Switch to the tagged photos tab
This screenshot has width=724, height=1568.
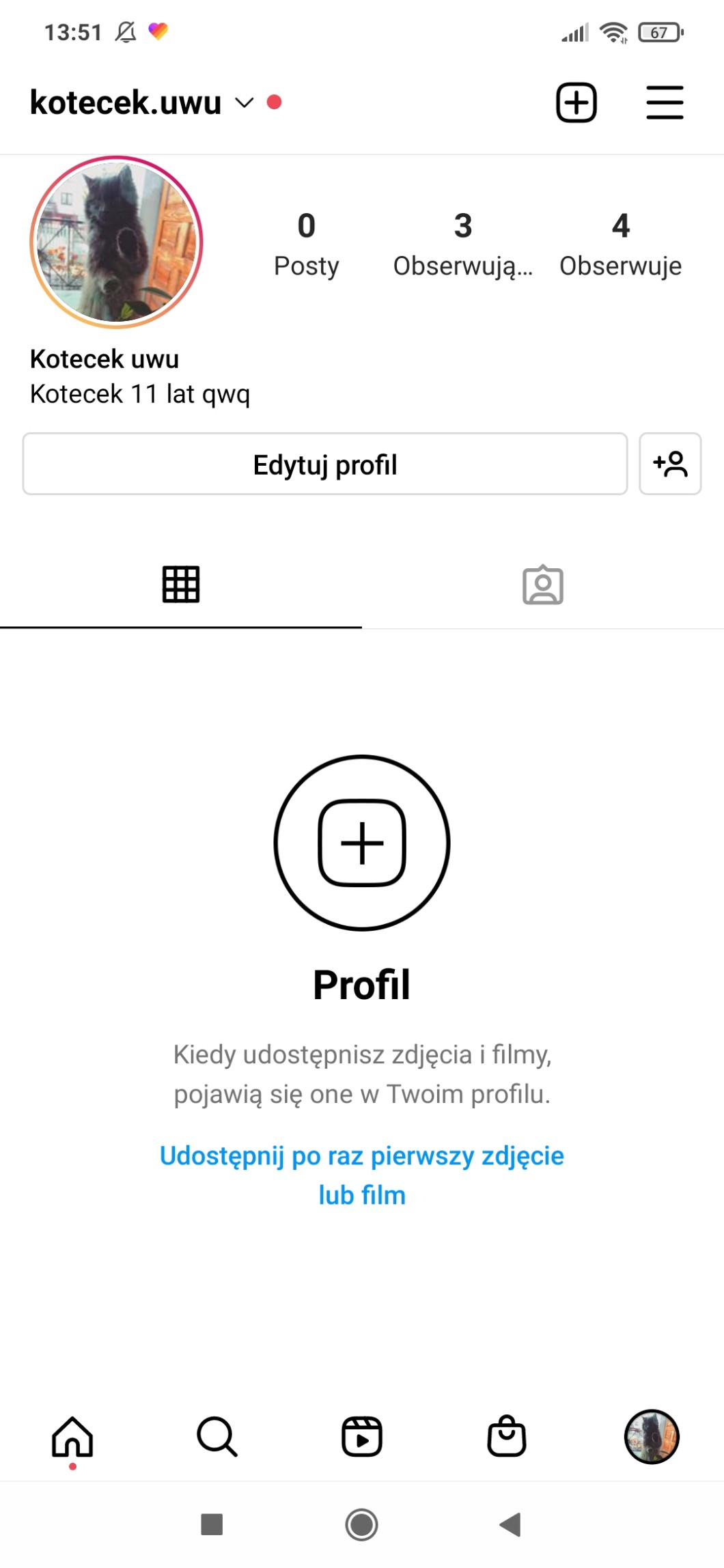coord(543,585)
